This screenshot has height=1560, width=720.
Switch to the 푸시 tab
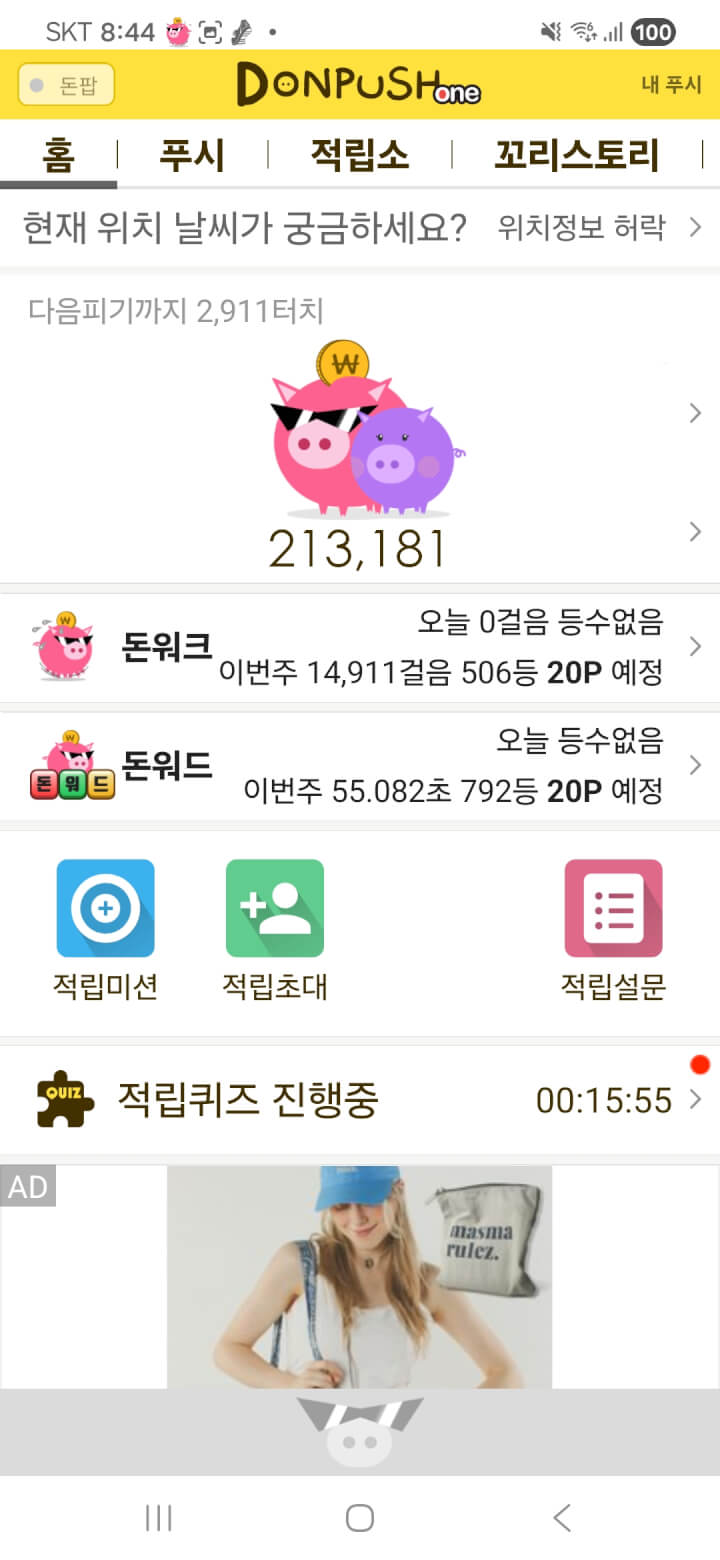coord(192,155)
